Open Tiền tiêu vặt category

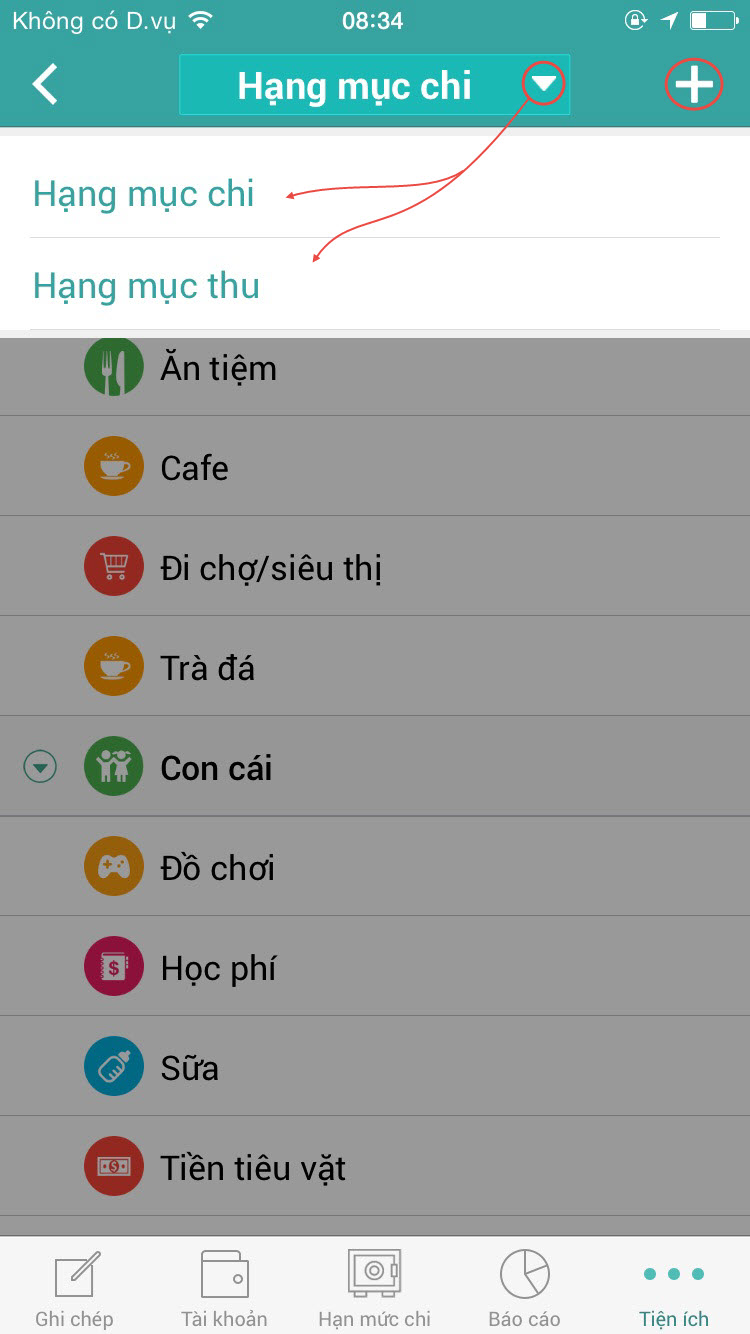click(375, 1167)
